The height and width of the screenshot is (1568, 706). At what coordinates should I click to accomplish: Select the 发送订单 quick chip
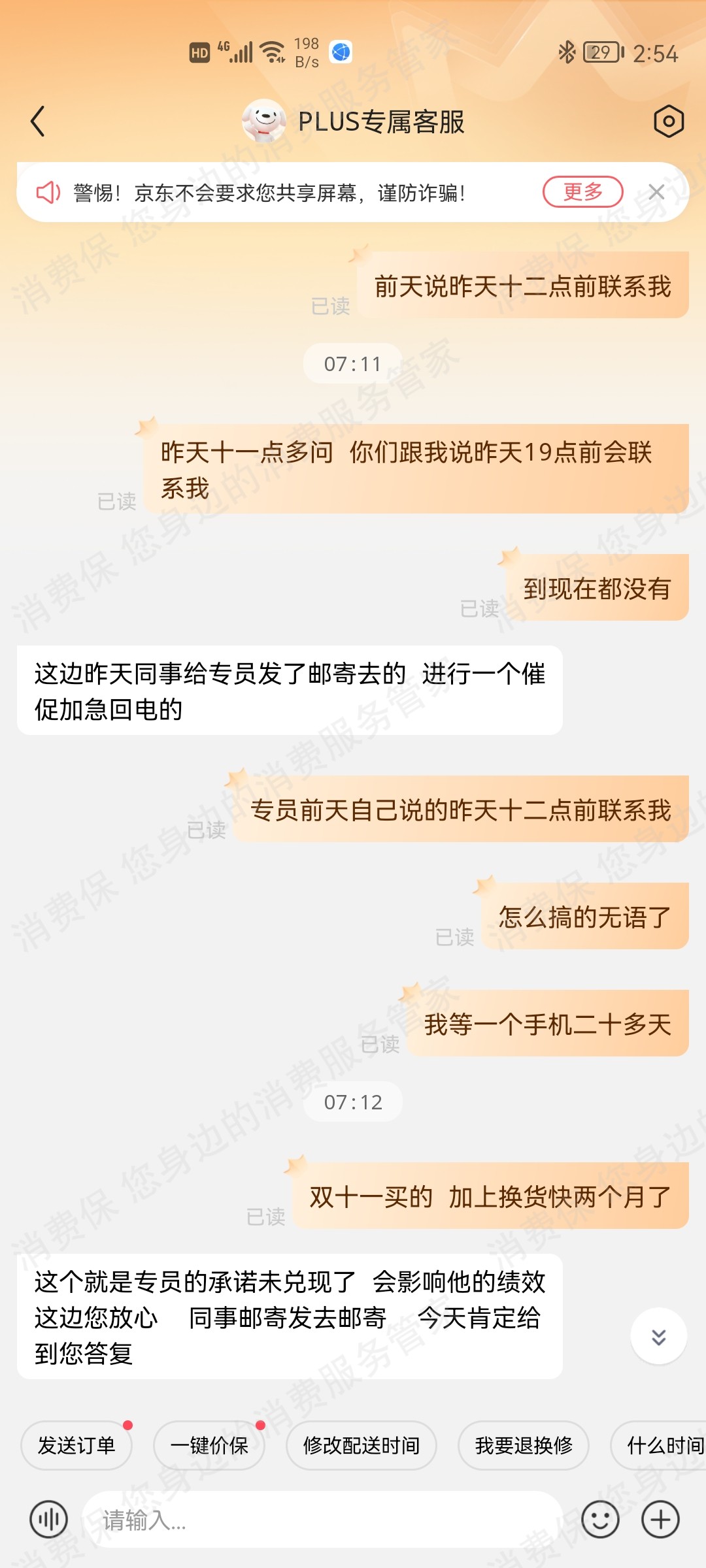[76, 1445]
